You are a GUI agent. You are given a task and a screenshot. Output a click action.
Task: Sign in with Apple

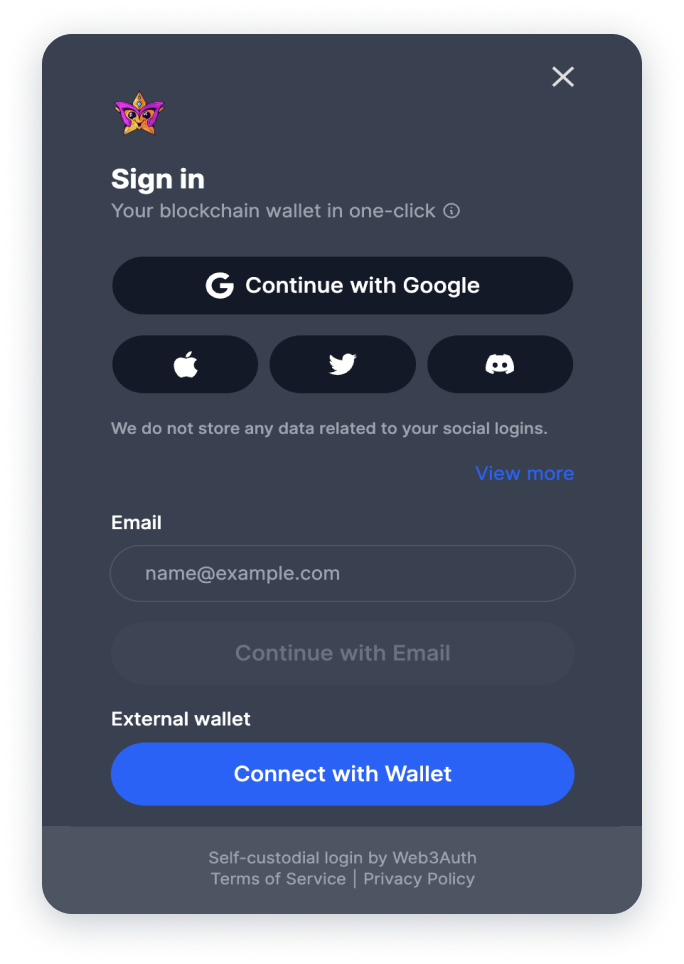185,364
